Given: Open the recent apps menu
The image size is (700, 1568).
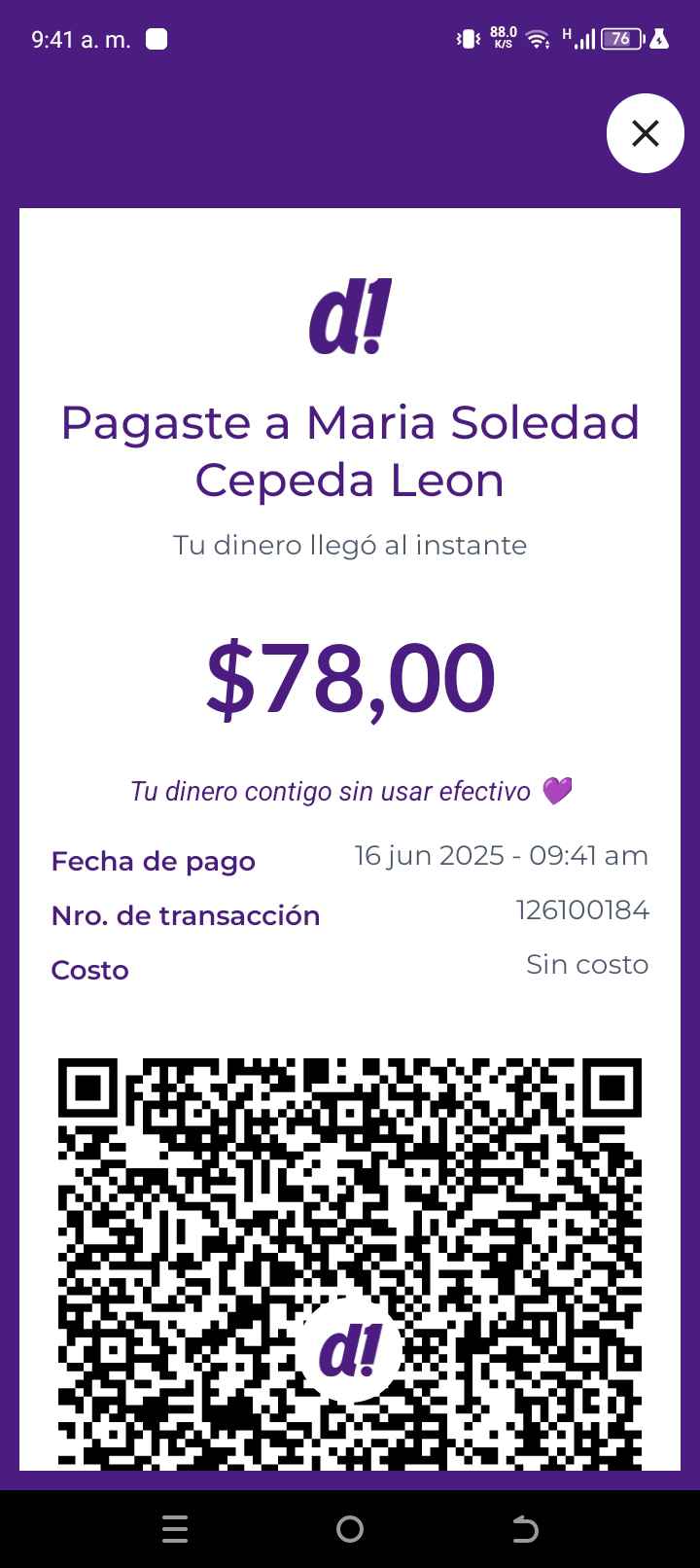Looking at the screenshot, I should (x=175, y=1530).
